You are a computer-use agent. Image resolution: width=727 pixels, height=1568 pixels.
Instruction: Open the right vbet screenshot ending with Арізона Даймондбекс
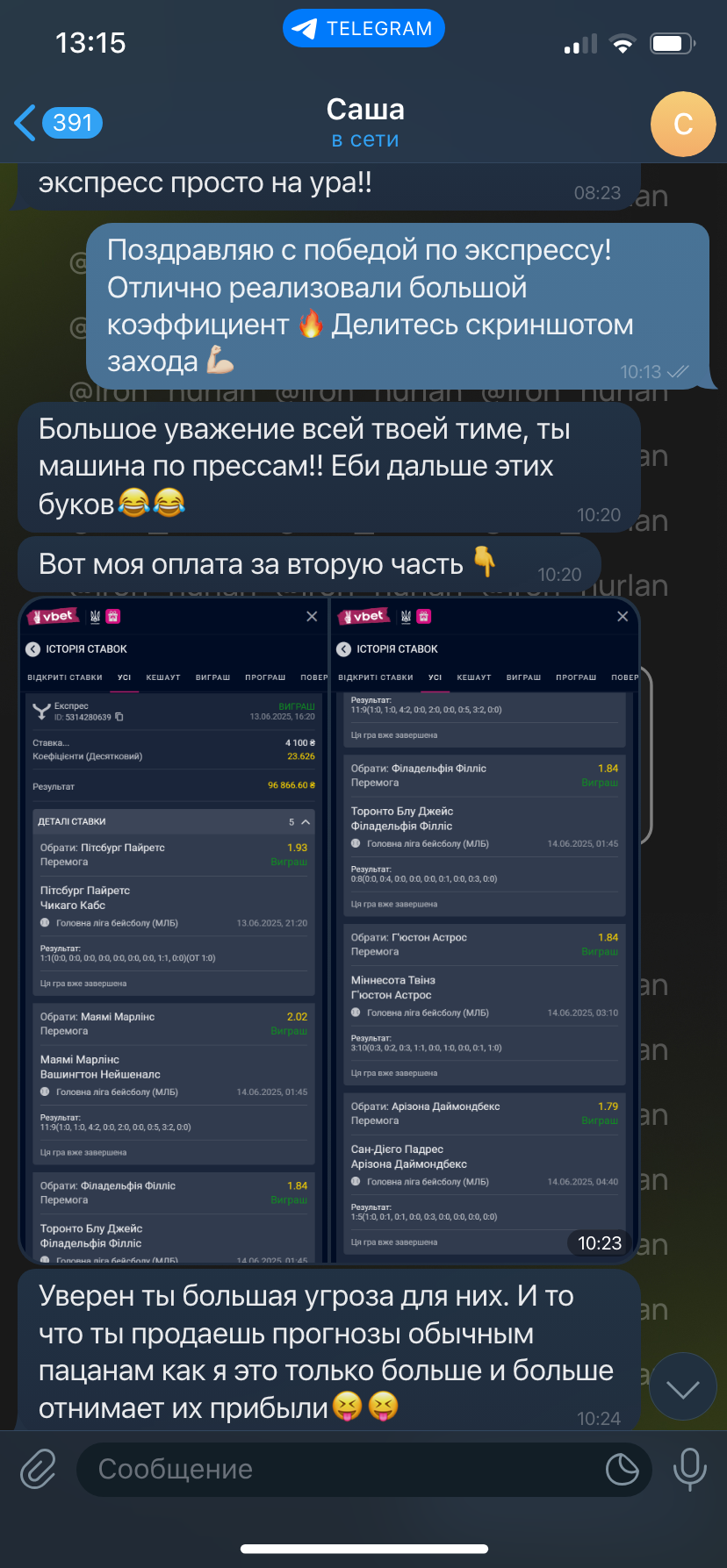(485, 931)
